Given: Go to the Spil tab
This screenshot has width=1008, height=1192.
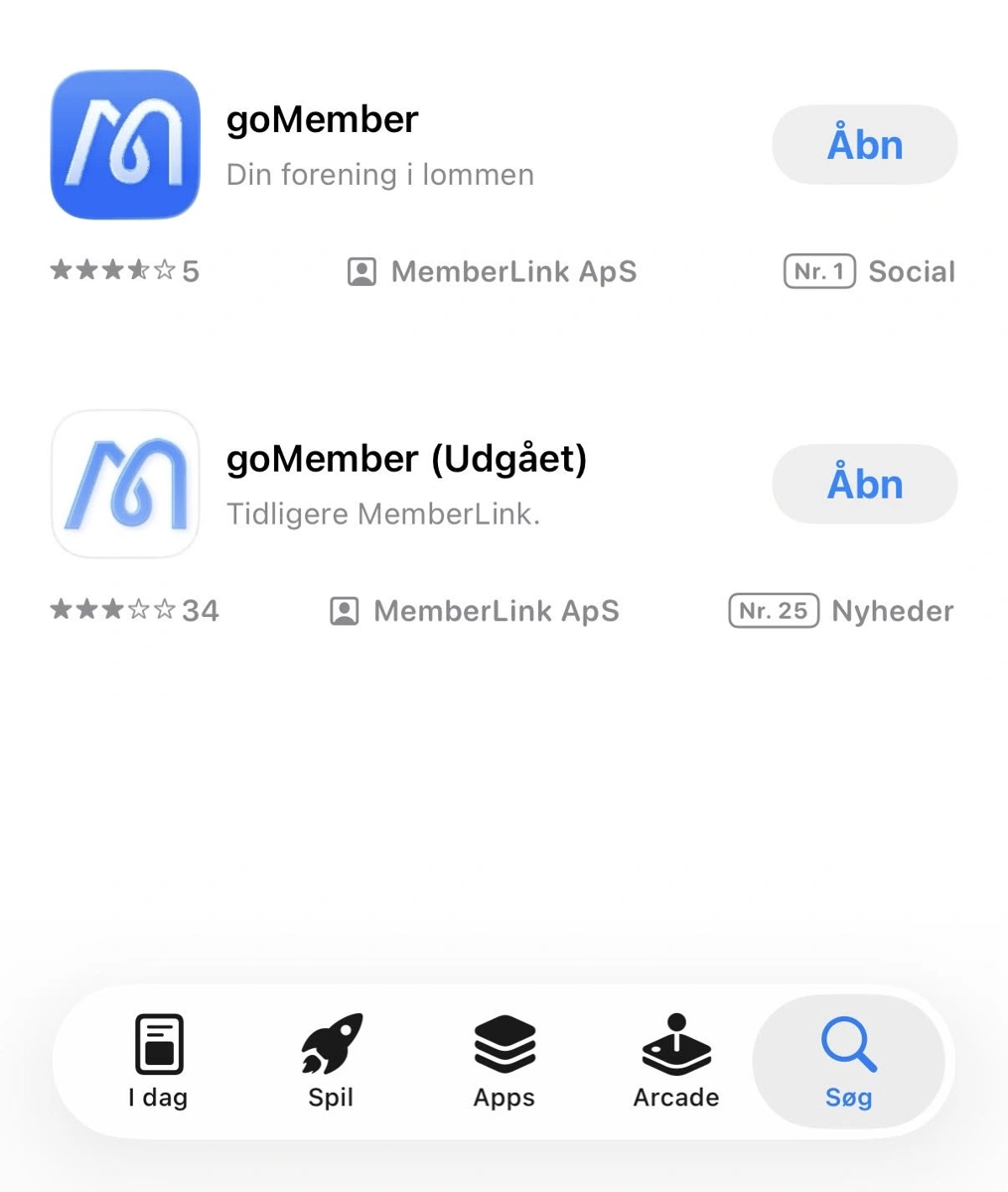Looking at the screenshot, I should point(331,1062).
